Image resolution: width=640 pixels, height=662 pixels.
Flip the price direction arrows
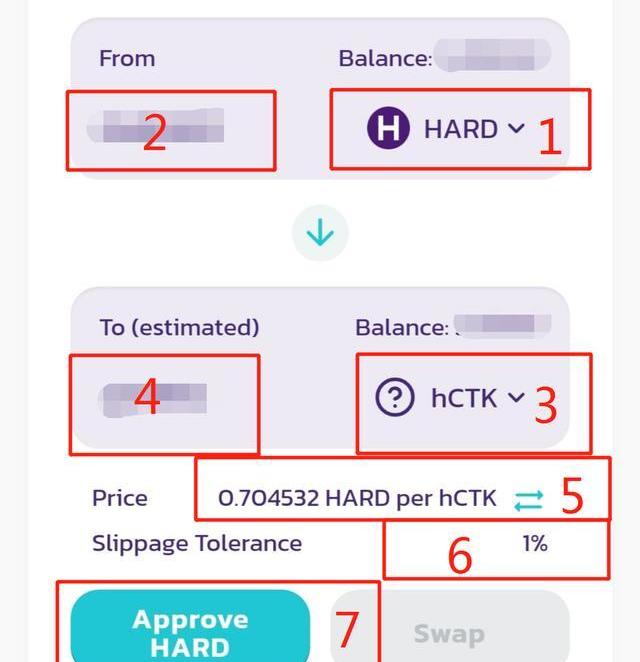528,499
